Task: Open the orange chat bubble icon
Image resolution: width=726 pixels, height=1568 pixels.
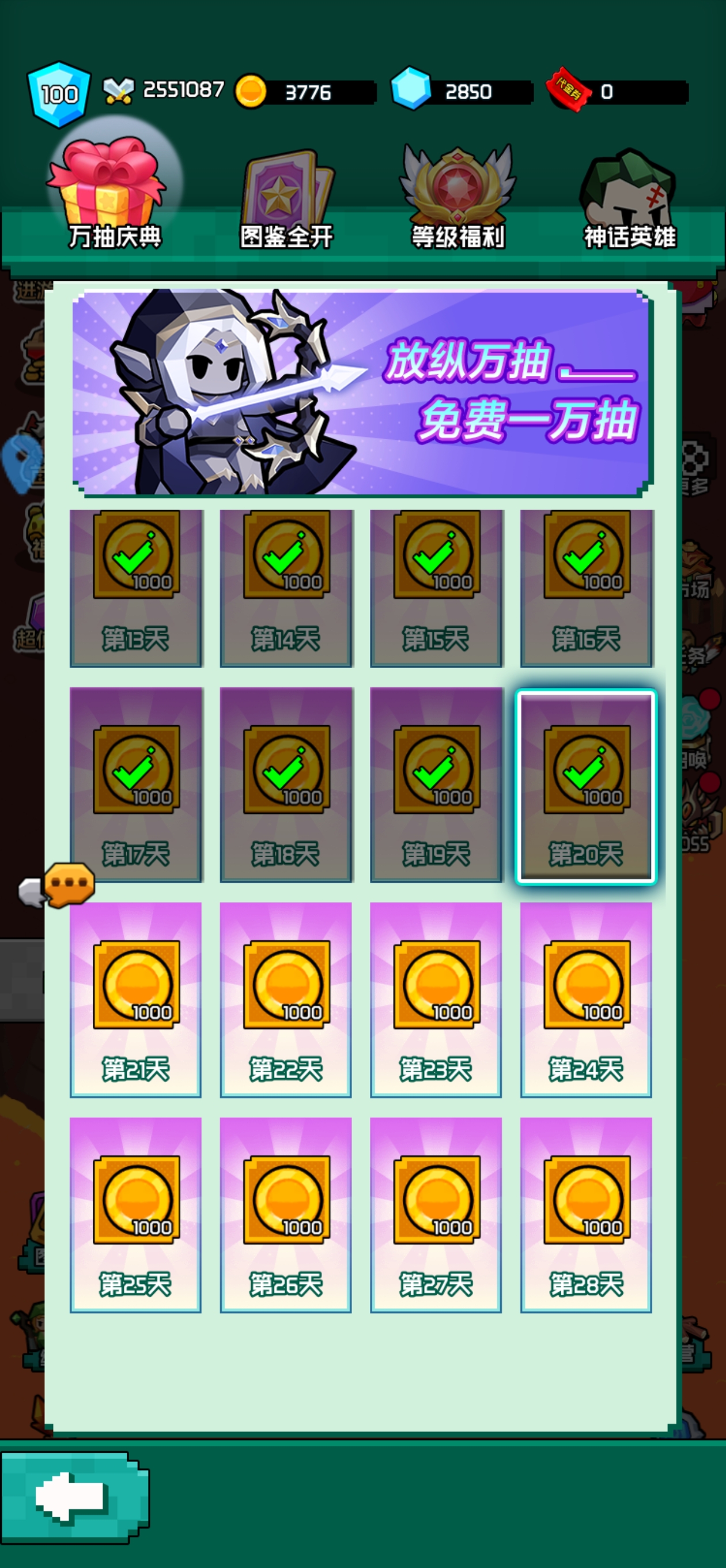Action: point(69,884)
